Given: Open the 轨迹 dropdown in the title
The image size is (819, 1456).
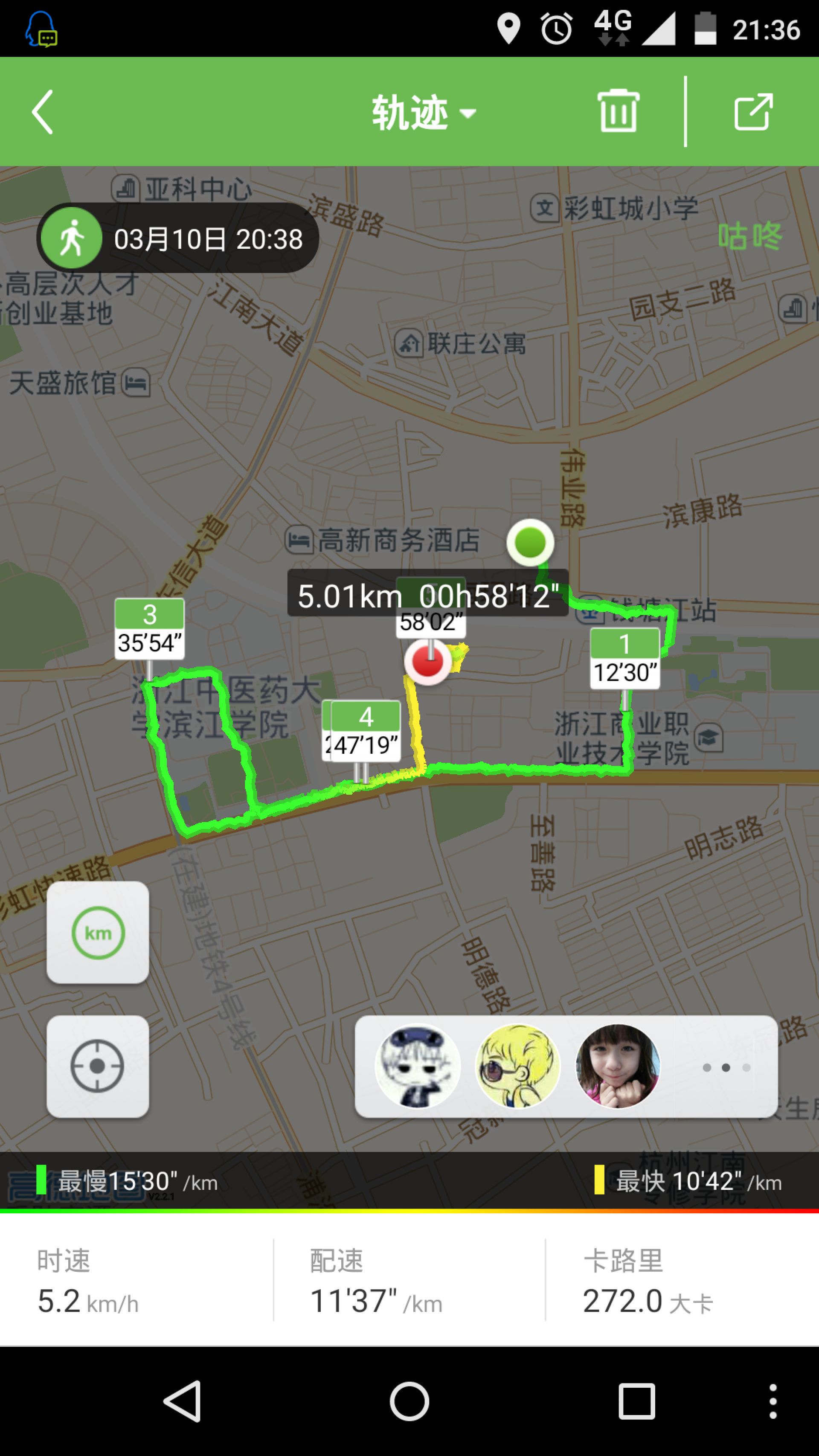Looking at the screenshot, I should point(423,113).
